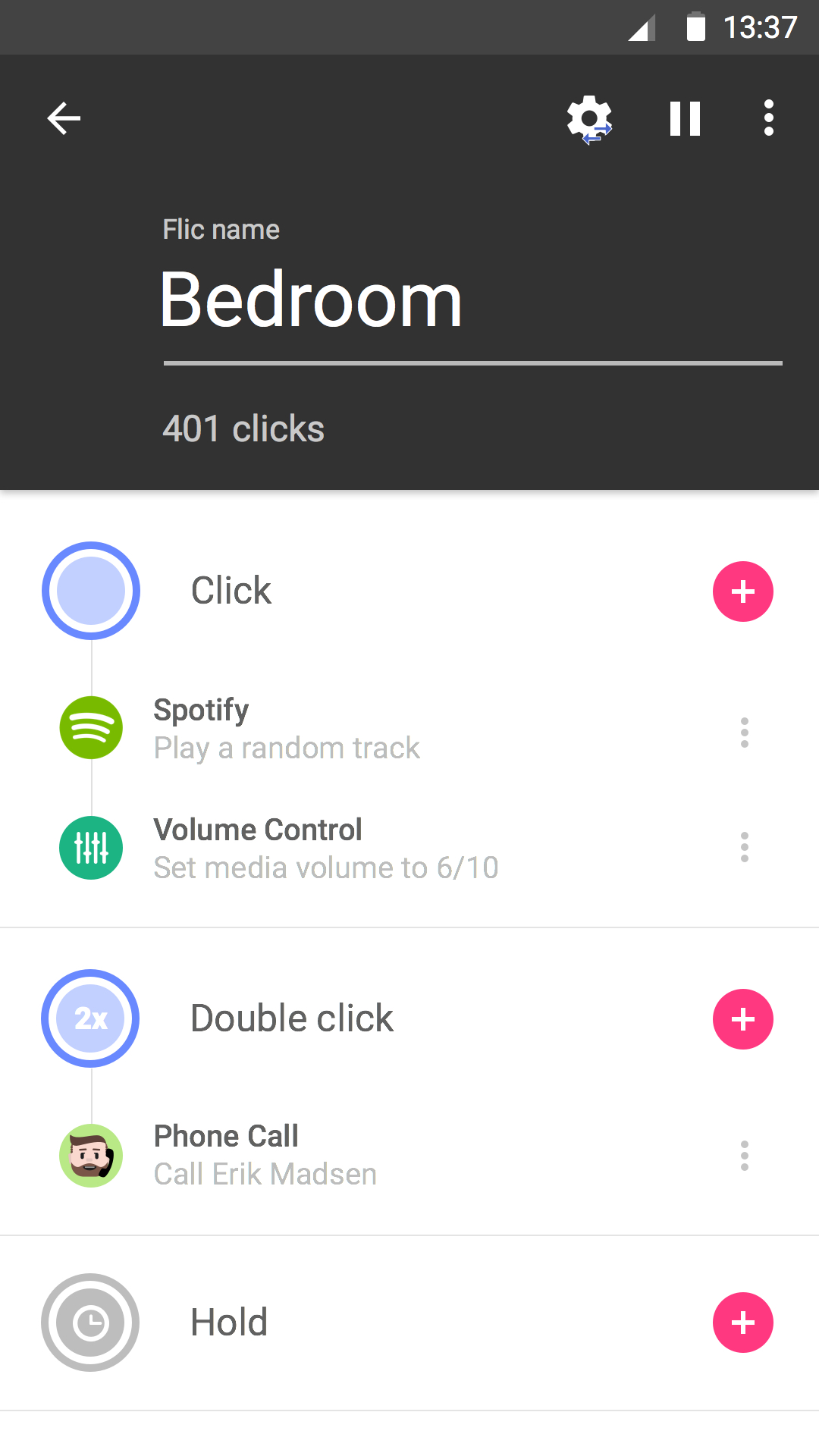This screenshot has height=1456, width=819.
Task: Tap the Phone Call contact avatar
Action: coord(91,1155)
